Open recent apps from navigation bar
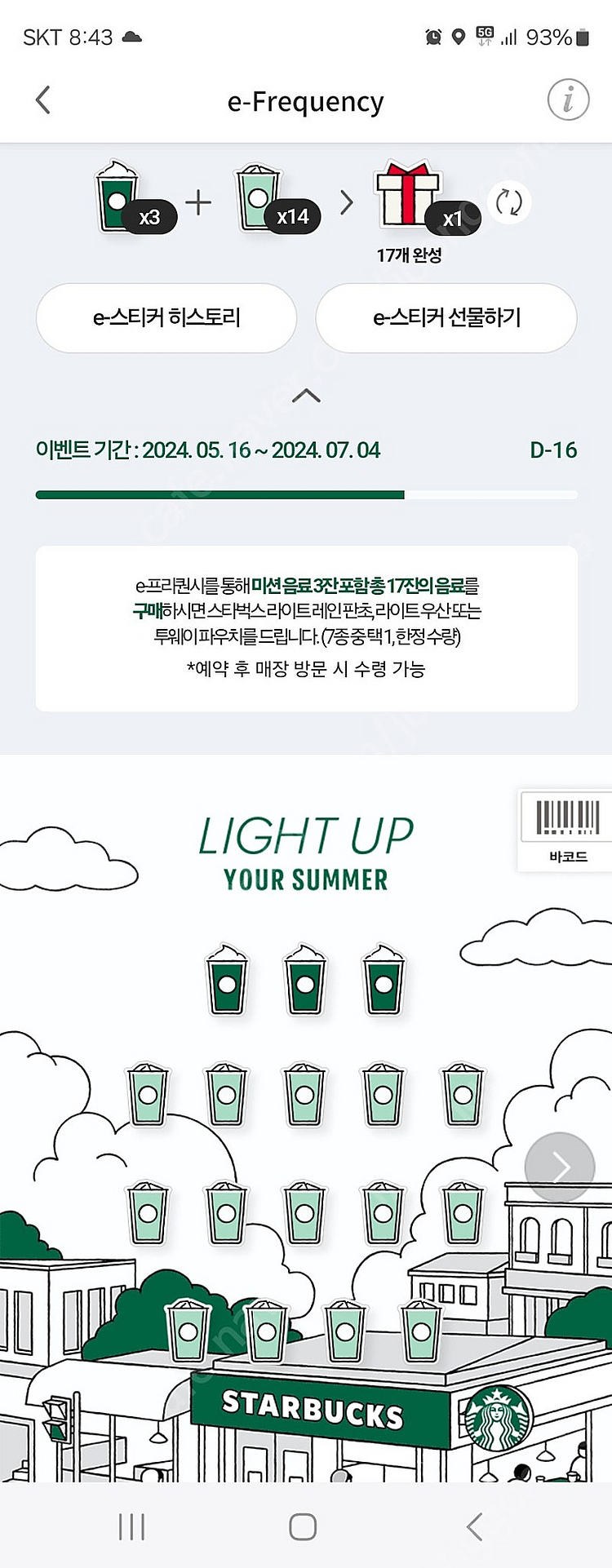The image size is (612, 1568). tap(131, 1527)
